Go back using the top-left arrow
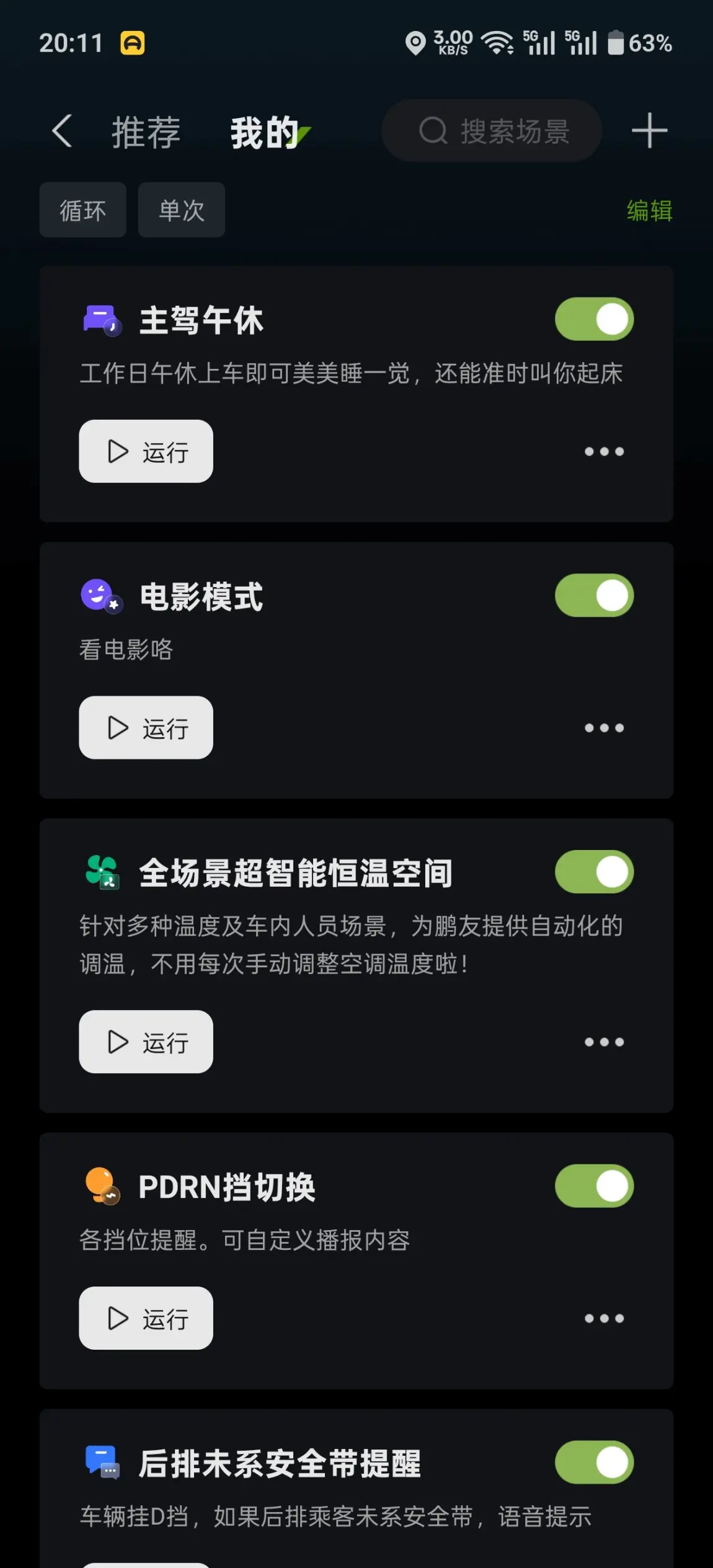The width and height of the screenshot is (713, 1568). tap(62, 131)
